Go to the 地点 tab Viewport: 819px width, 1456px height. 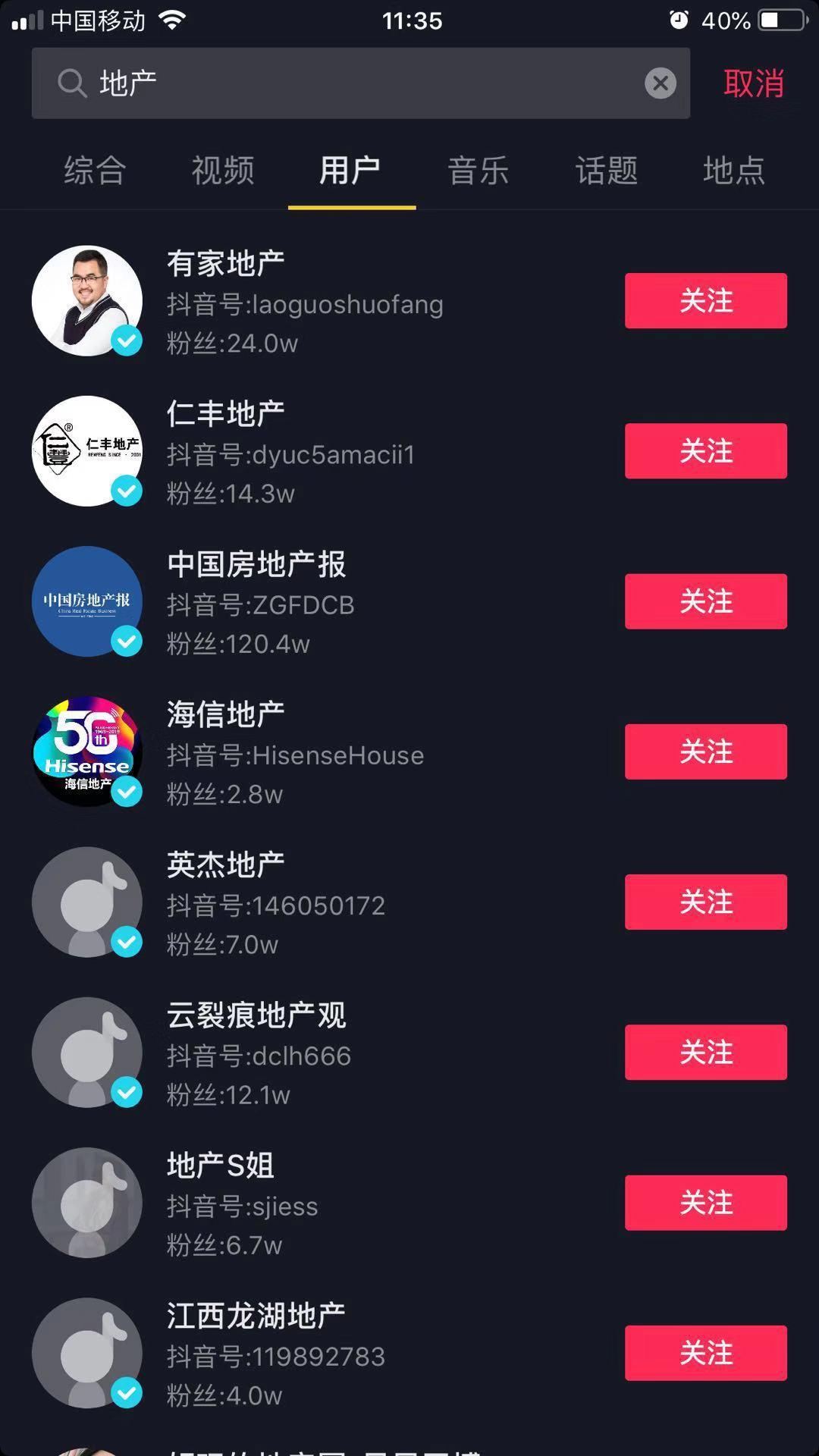pos(733,170)
